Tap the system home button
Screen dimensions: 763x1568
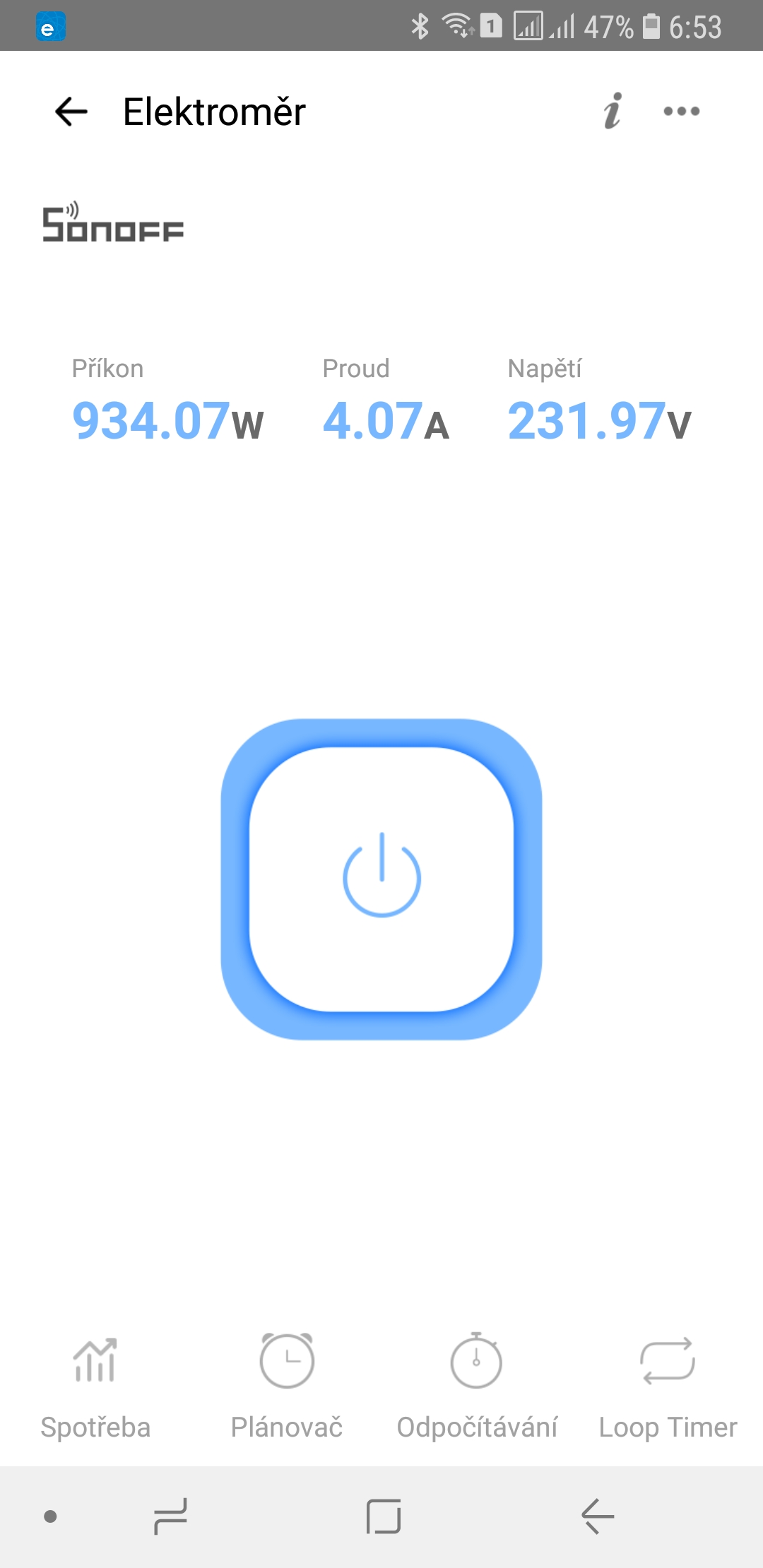pos(384,1516)
